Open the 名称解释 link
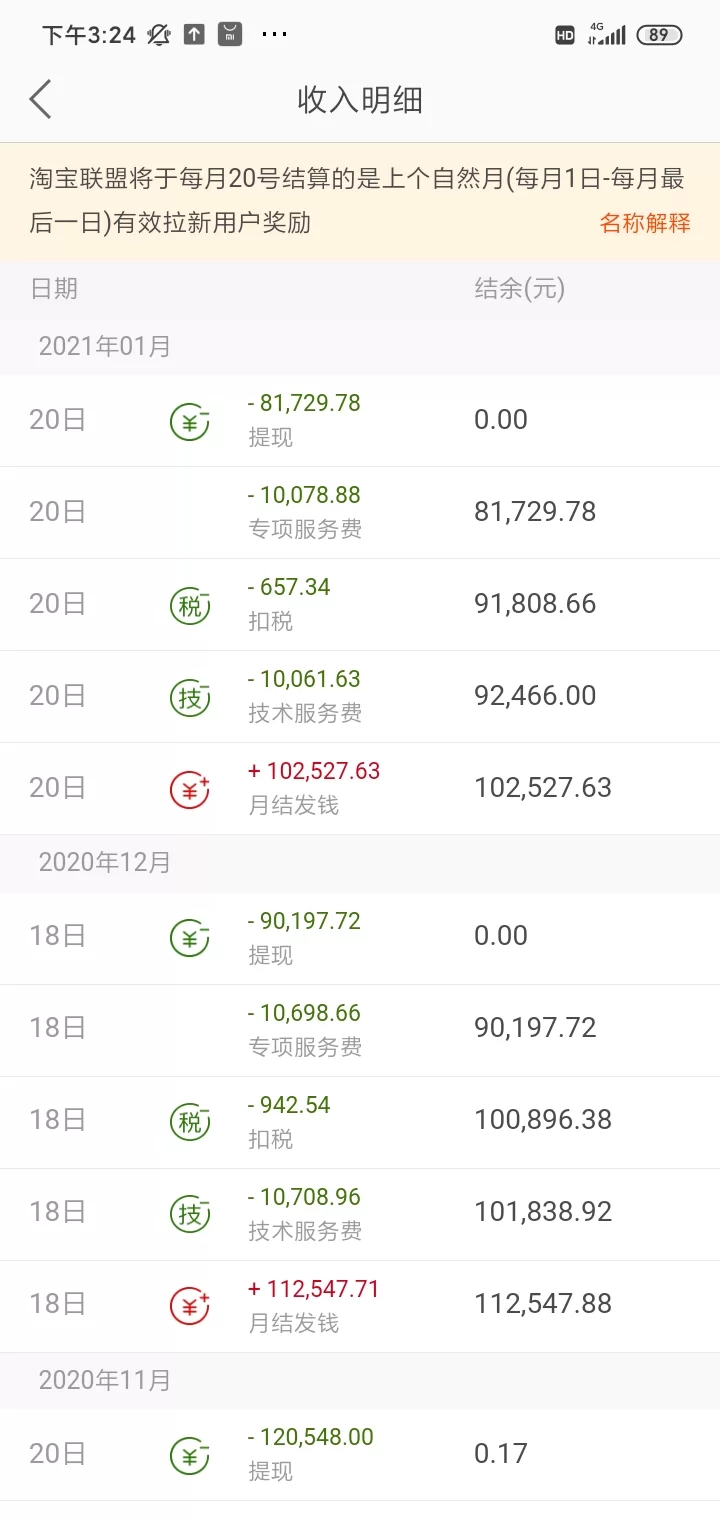This screenshot has height=1520, width=720. tap(645, 223)
